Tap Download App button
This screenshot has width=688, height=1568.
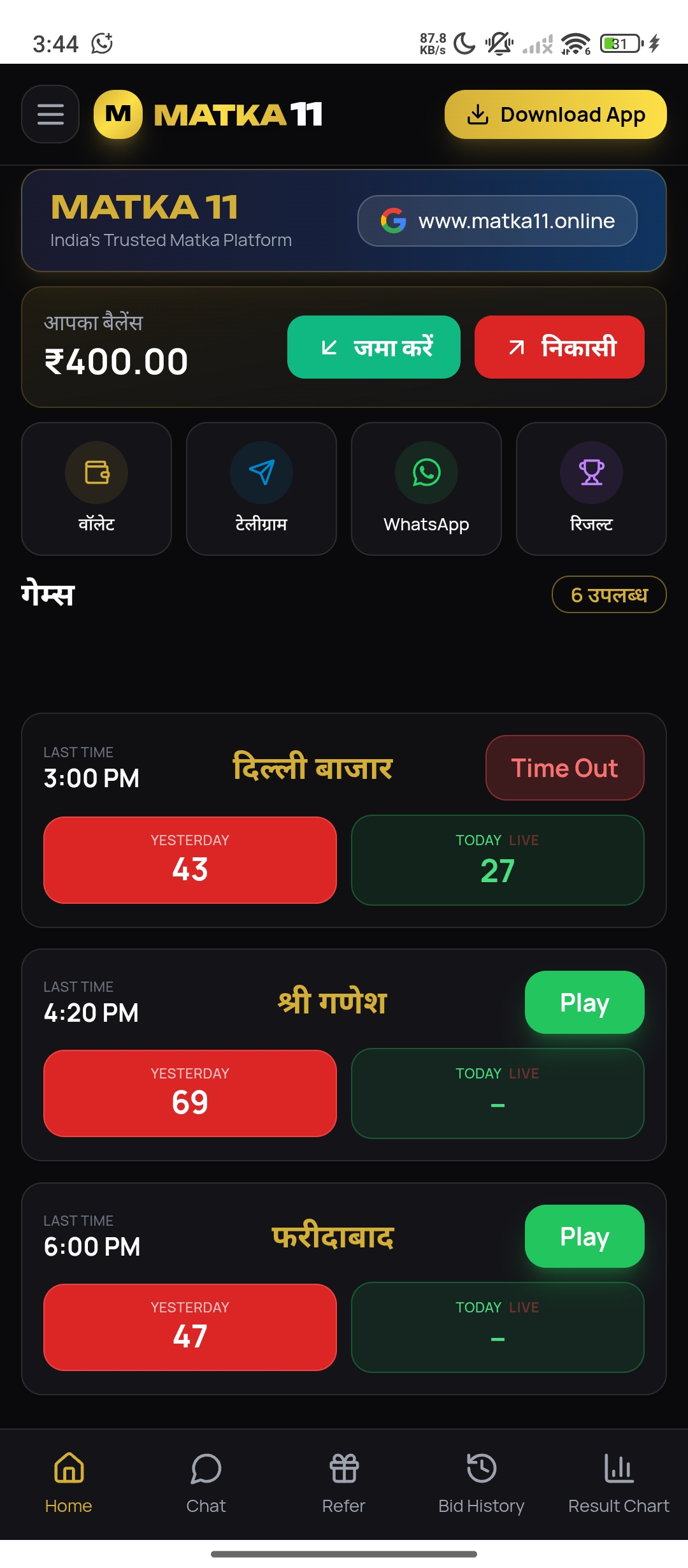click(555, 114)
